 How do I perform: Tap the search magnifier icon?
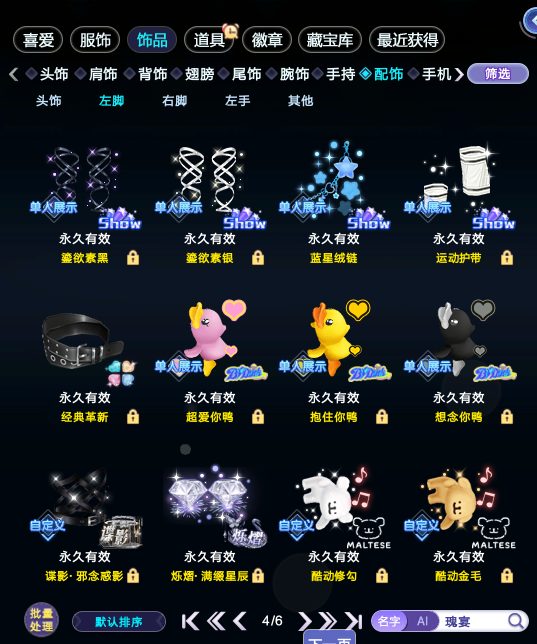(x=516, y=621)
